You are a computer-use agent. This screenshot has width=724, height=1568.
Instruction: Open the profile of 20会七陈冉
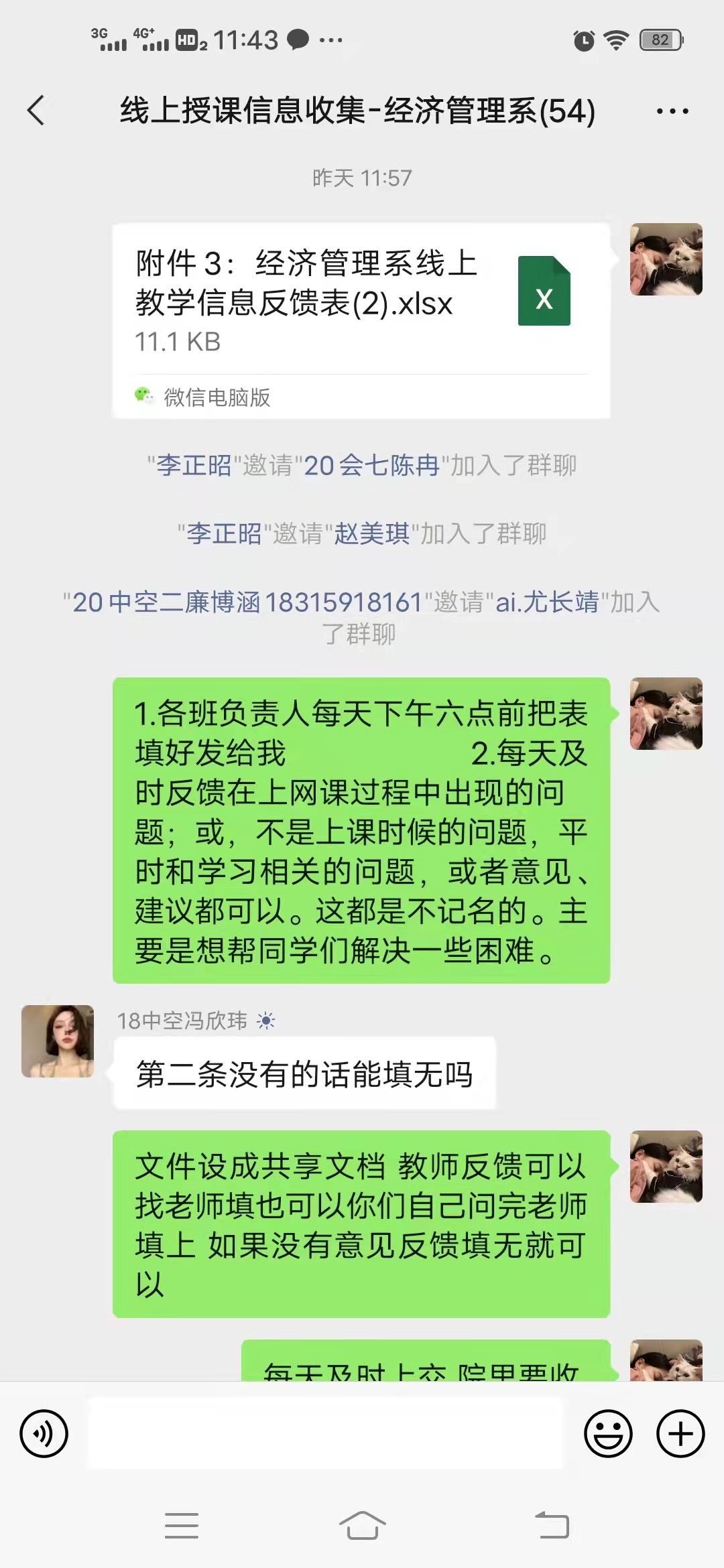pos(371,465)
